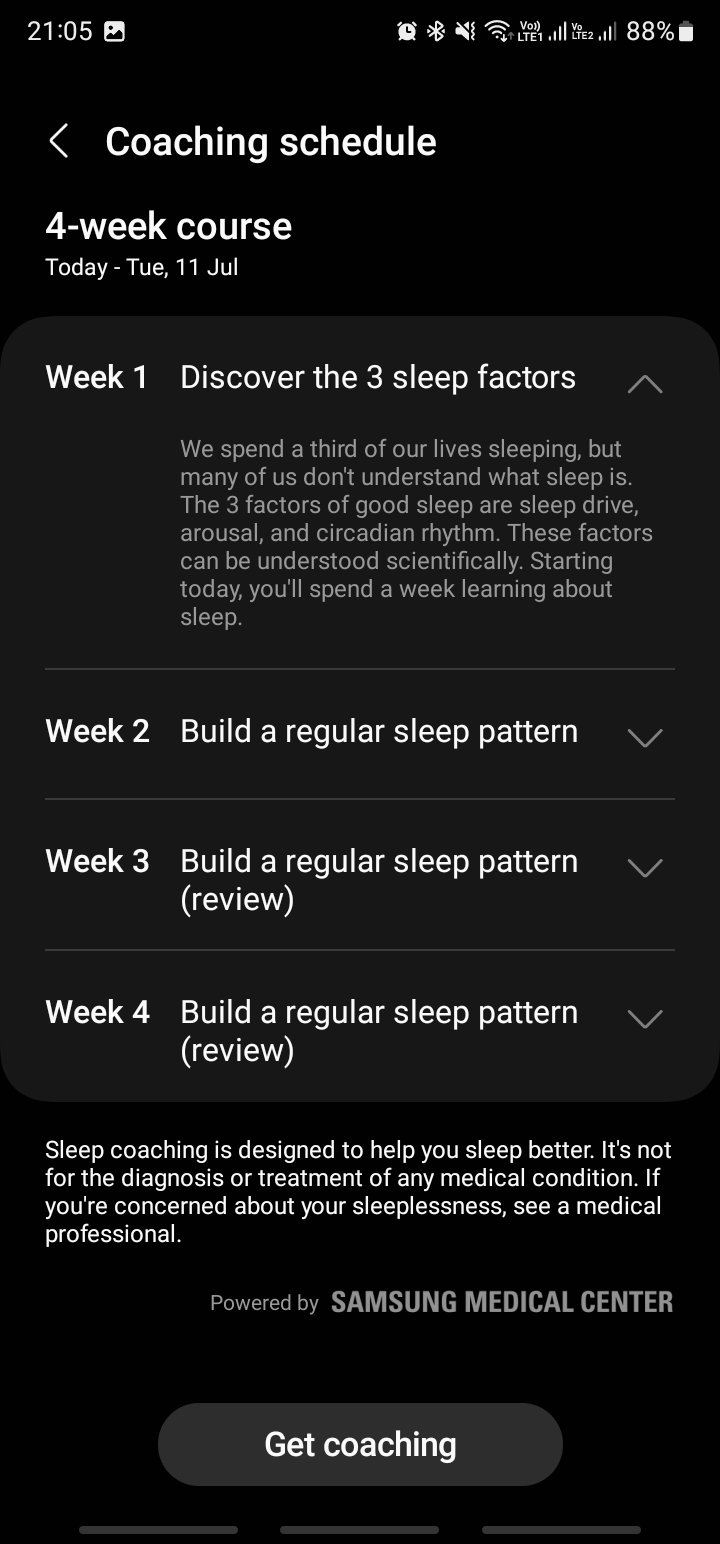Expand the Week 3 review section

point(645,867)
